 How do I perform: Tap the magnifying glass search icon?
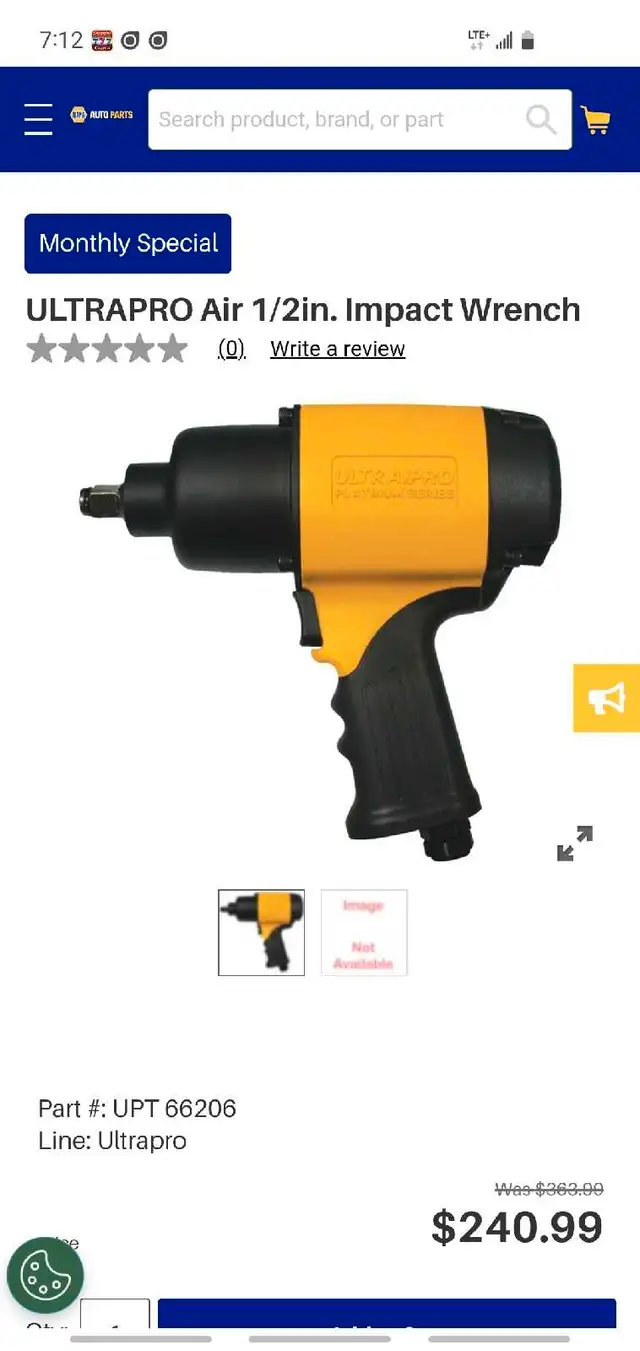tap(542, 120)
